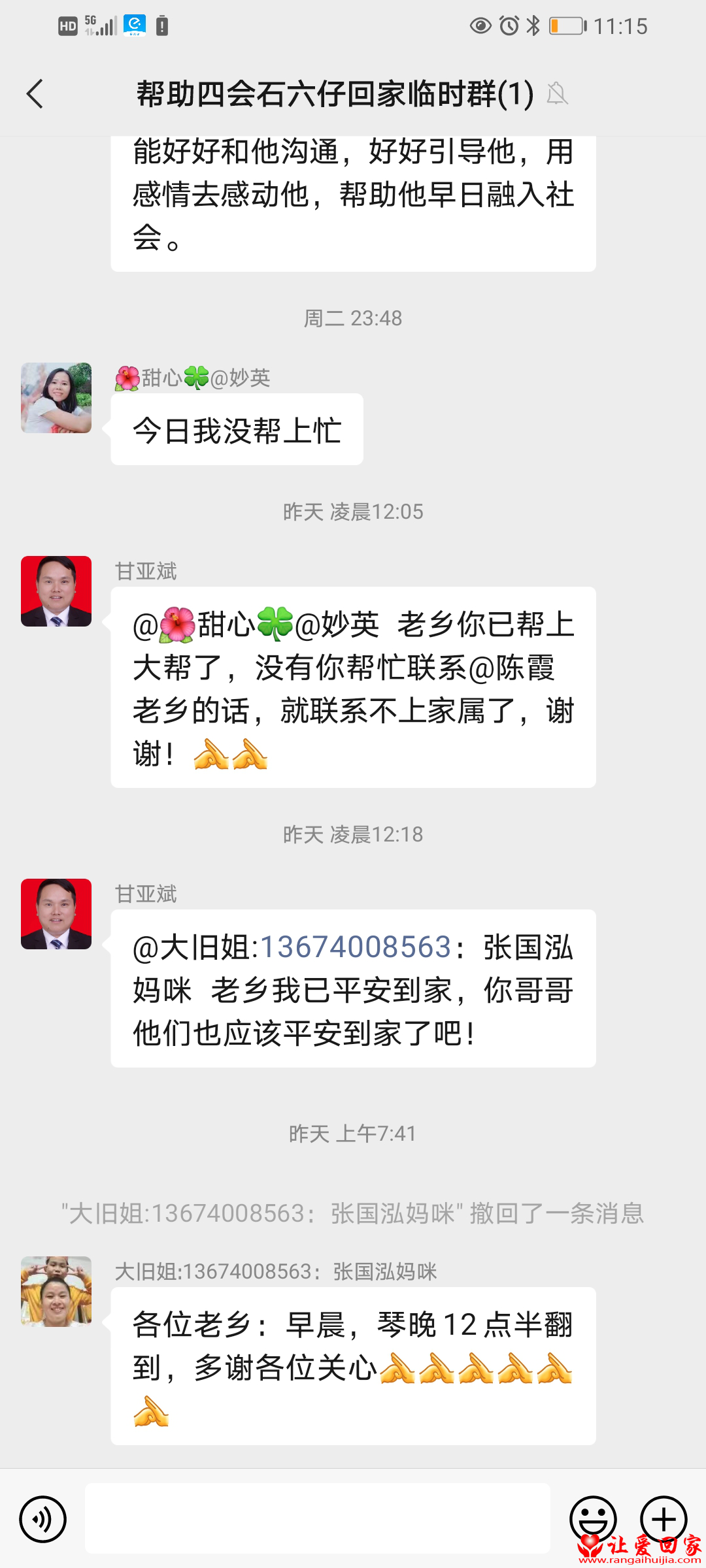Screen dimensions: 706x1568
Task: Open 甜心@妙英's profile avatar
Action: click(x=56, y=398)
